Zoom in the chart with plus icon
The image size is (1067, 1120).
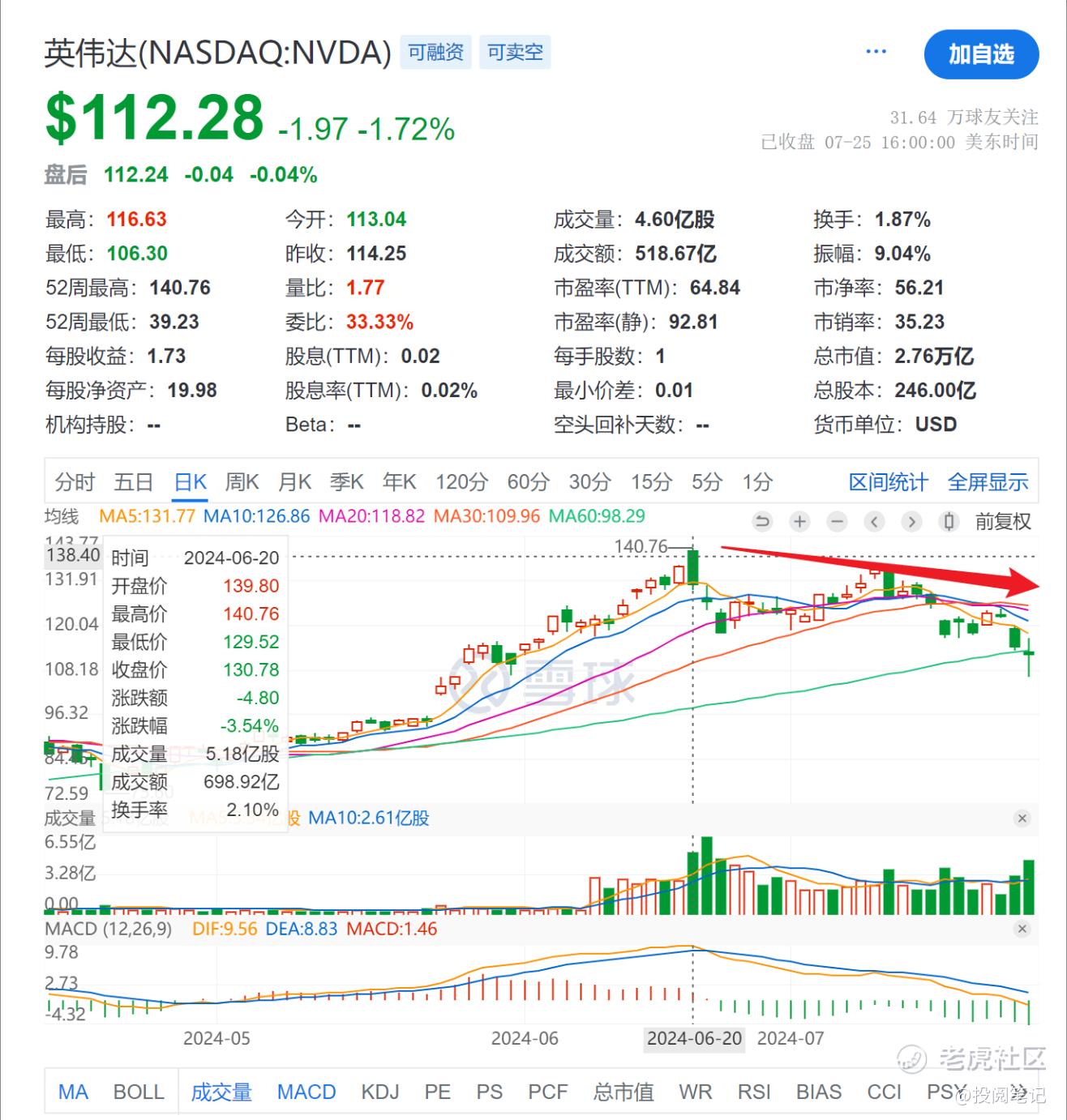coord(799,521)
